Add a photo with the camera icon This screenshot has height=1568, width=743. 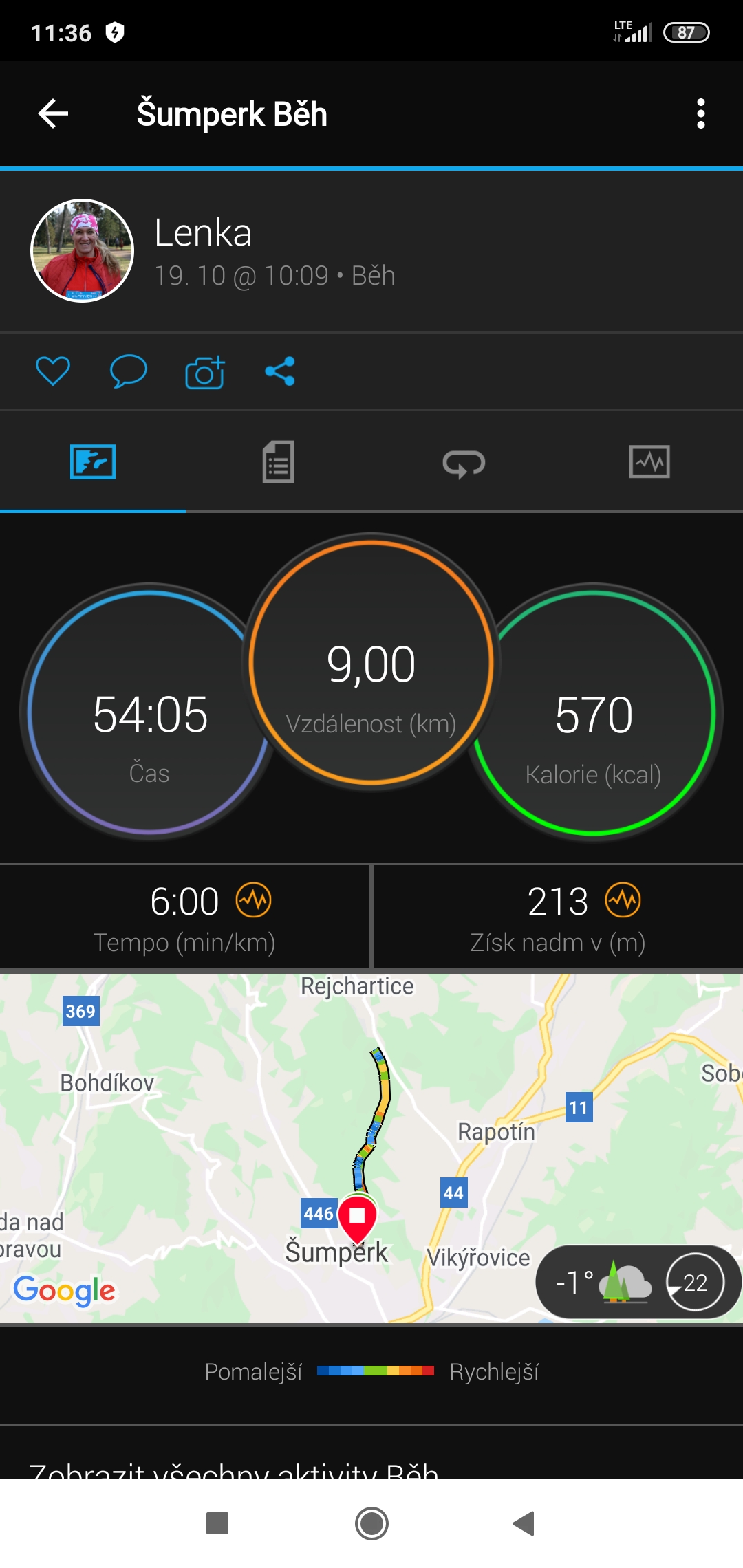(x=205, y=372)
